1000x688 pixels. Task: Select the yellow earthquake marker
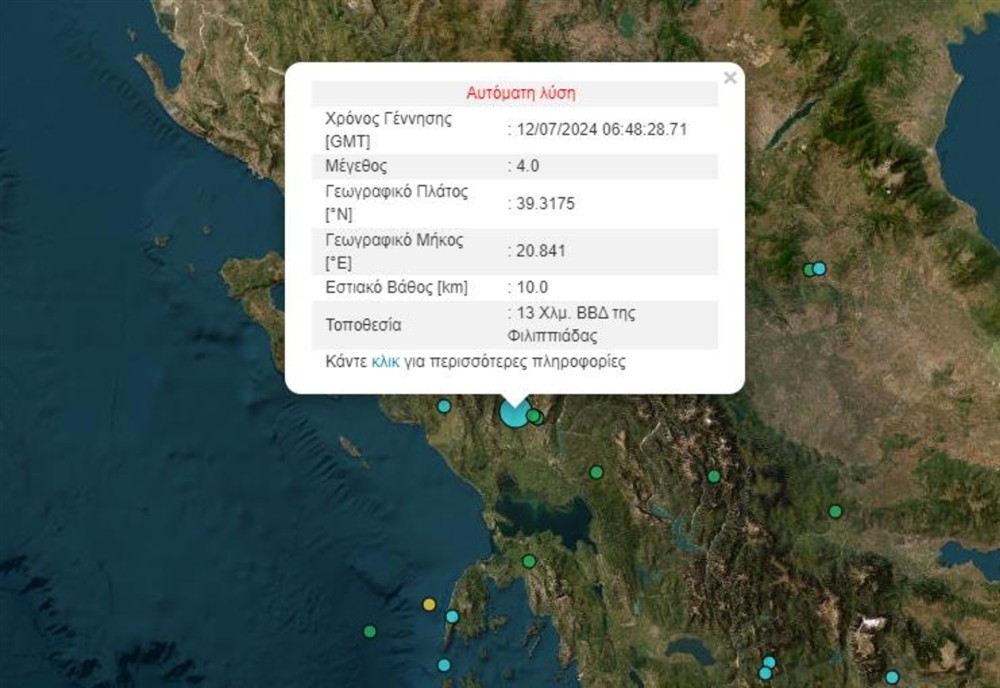[429, 604]
